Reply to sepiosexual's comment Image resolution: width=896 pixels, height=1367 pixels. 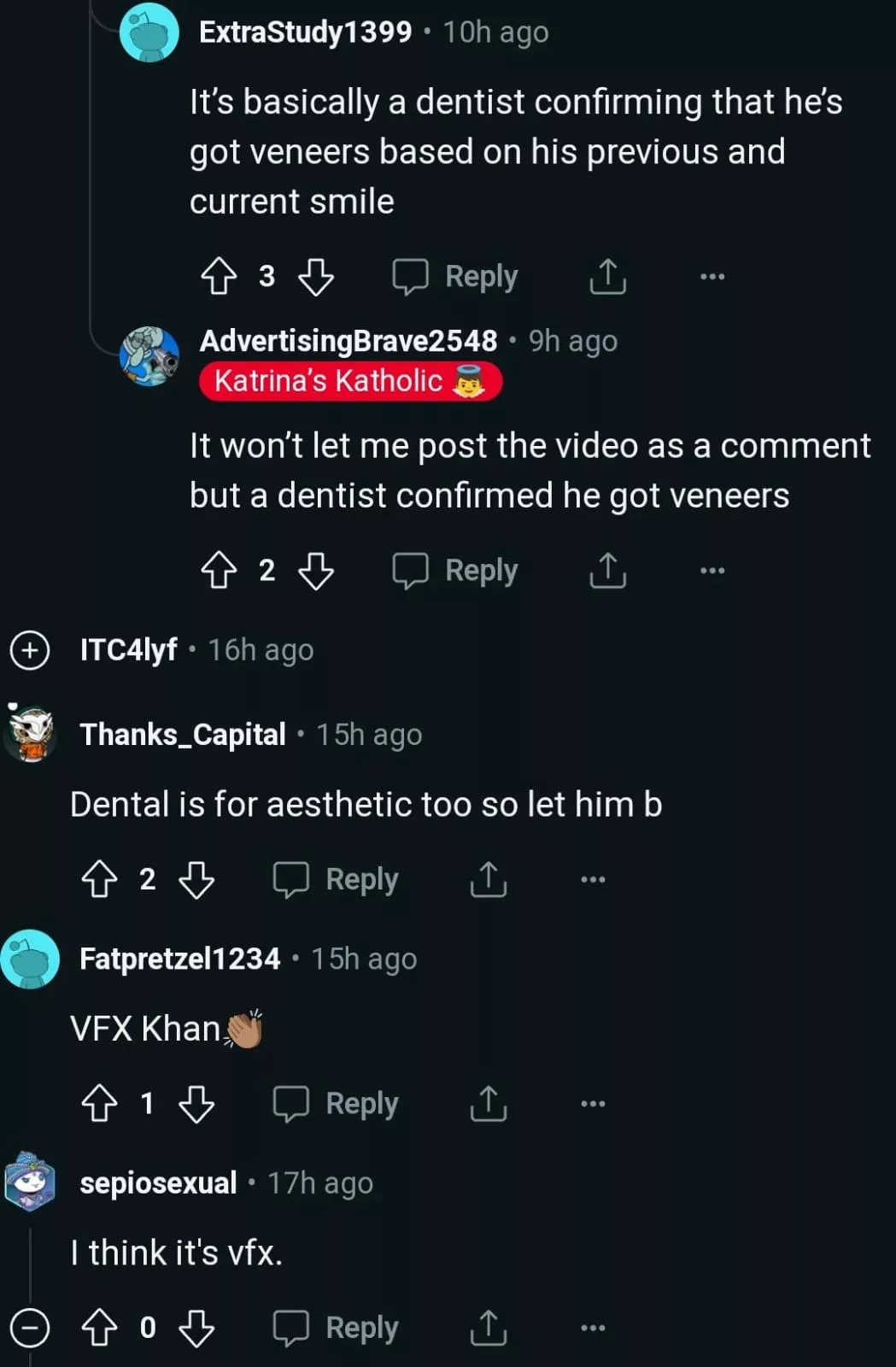pyautogui.click(x=336, y=1328)
